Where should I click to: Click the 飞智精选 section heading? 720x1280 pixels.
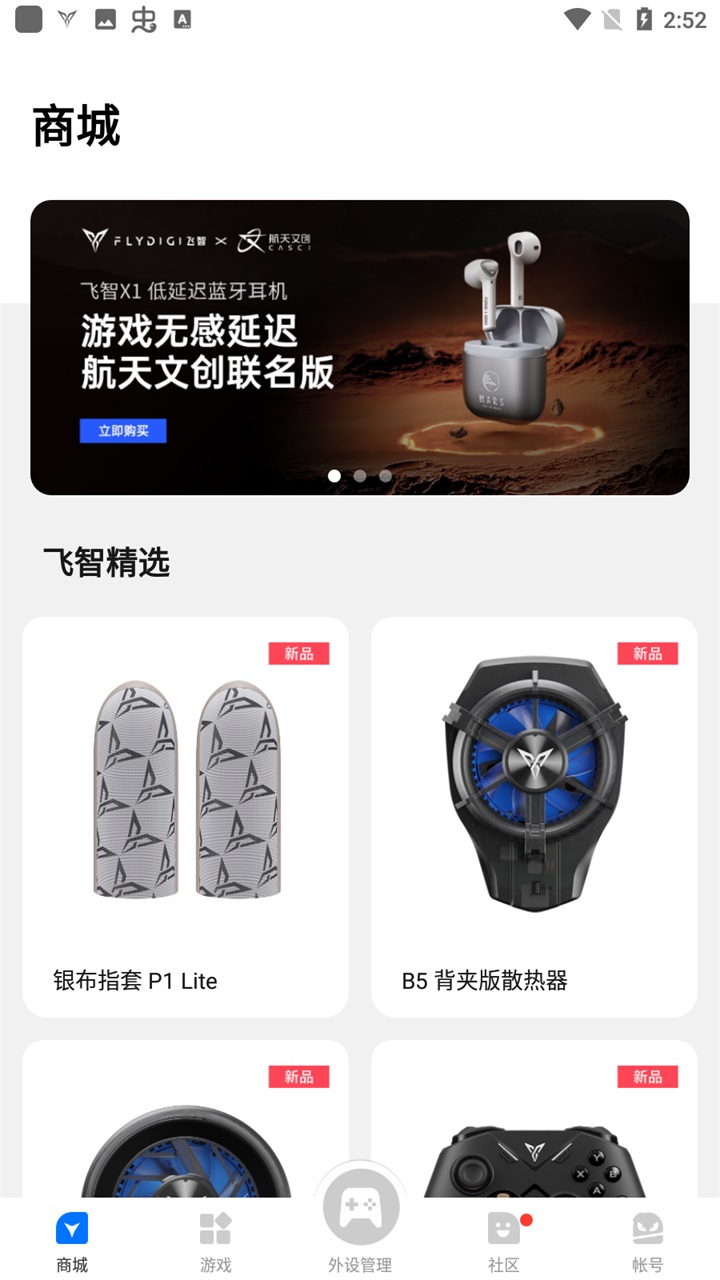pos(107,563)
